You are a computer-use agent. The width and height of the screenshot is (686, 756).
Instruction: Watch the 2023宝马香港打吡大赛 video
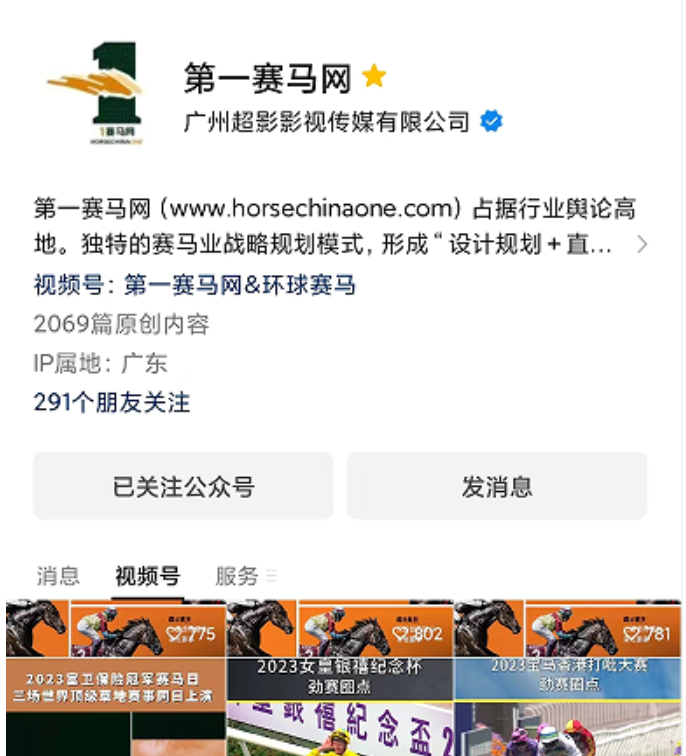click(x=567, y=677)
